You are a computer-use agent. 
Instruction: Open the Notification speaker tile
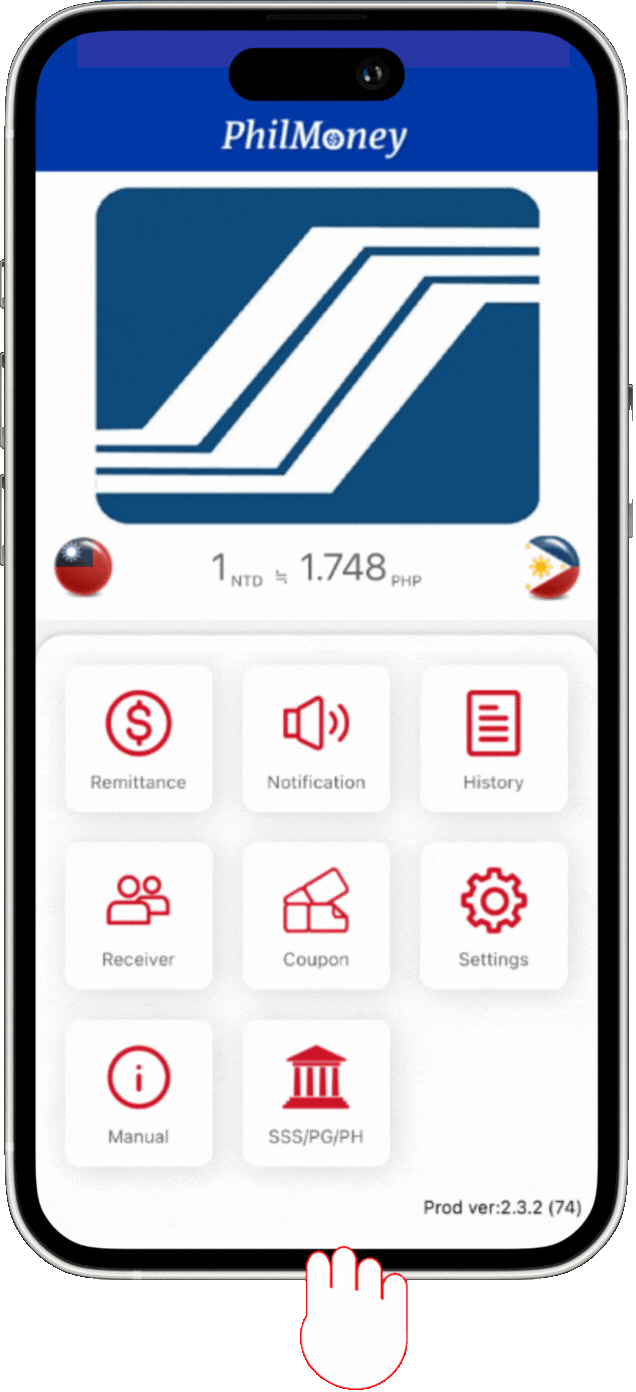316,738
